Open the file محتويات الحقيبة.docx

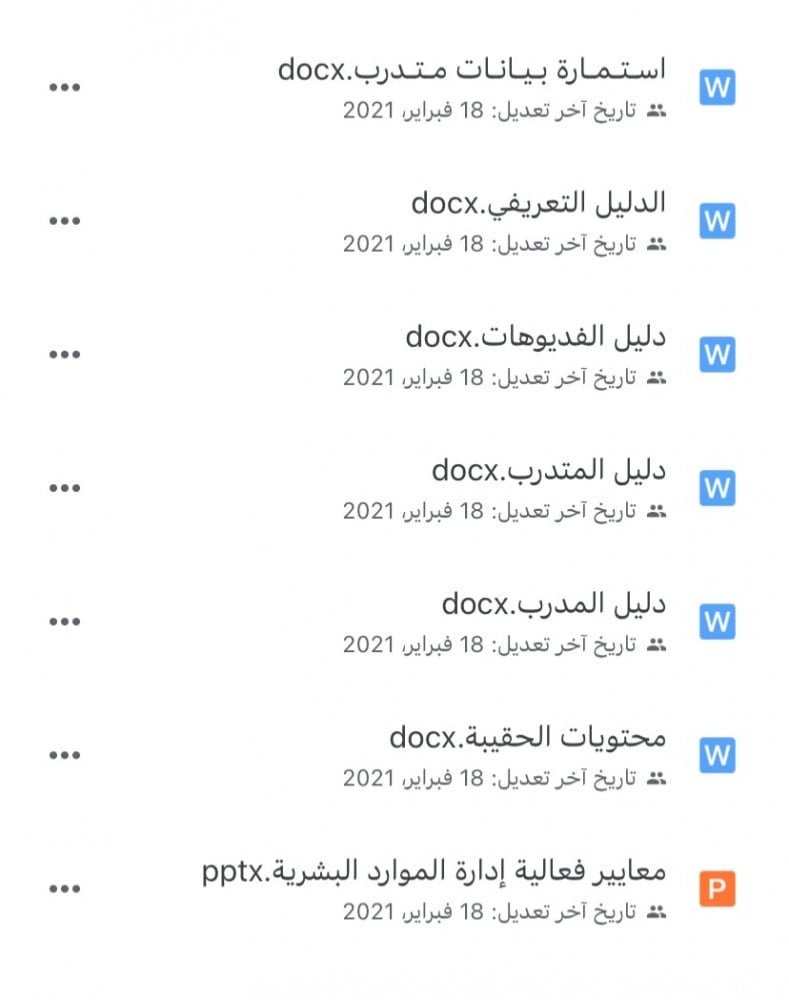pos(528,739)
